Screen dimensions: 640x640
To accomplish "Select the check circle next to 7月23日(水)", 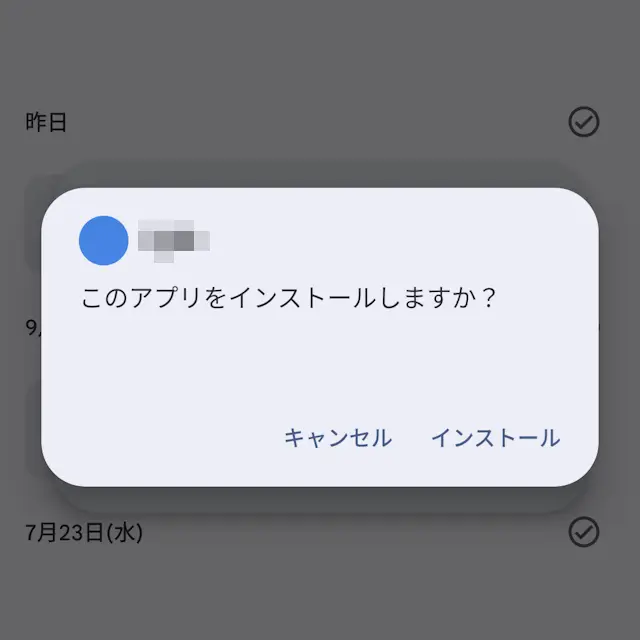I will [584, 532].
